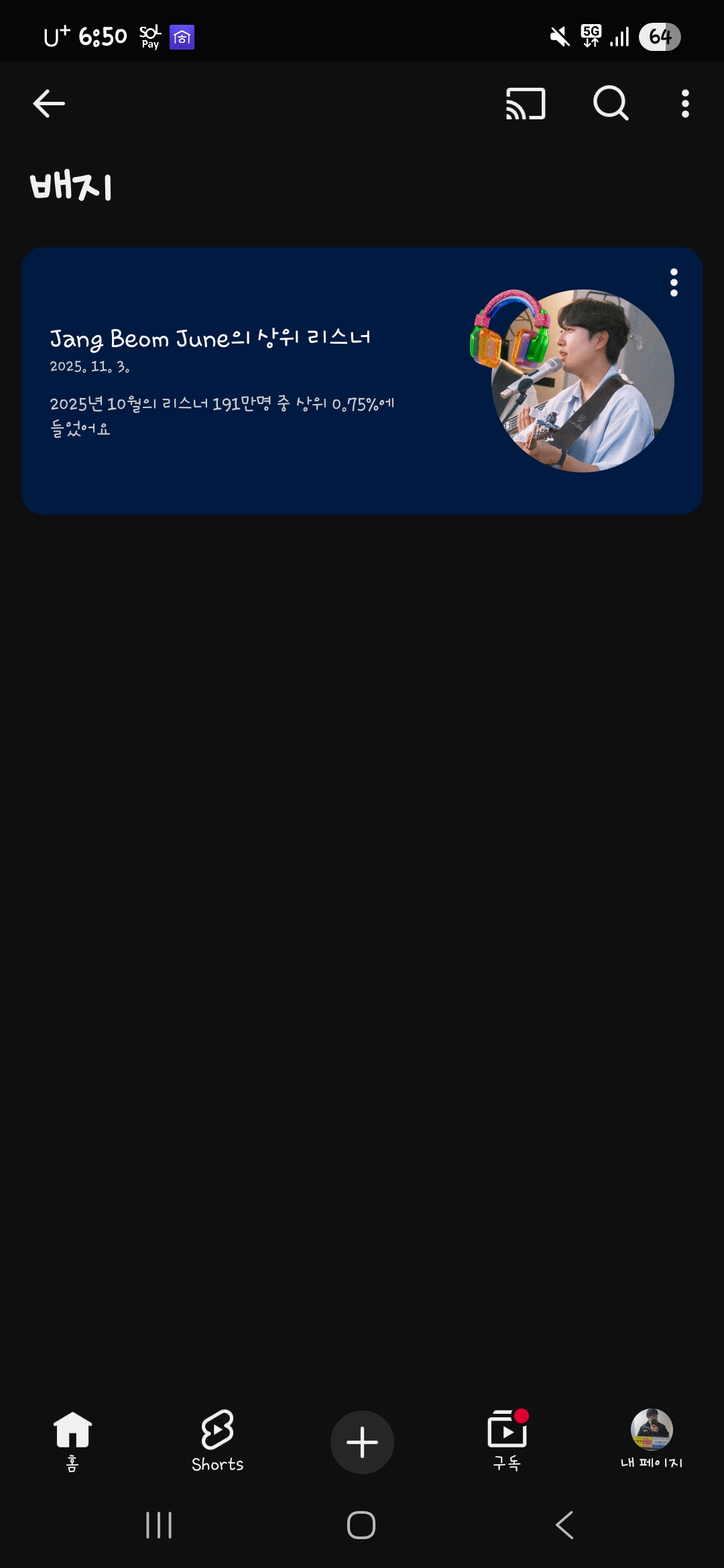The height and width of the screenshot is (1568, 724).
Task: Switch to the 구독 subscriptions tab
Action: [x=507, y=1441]
